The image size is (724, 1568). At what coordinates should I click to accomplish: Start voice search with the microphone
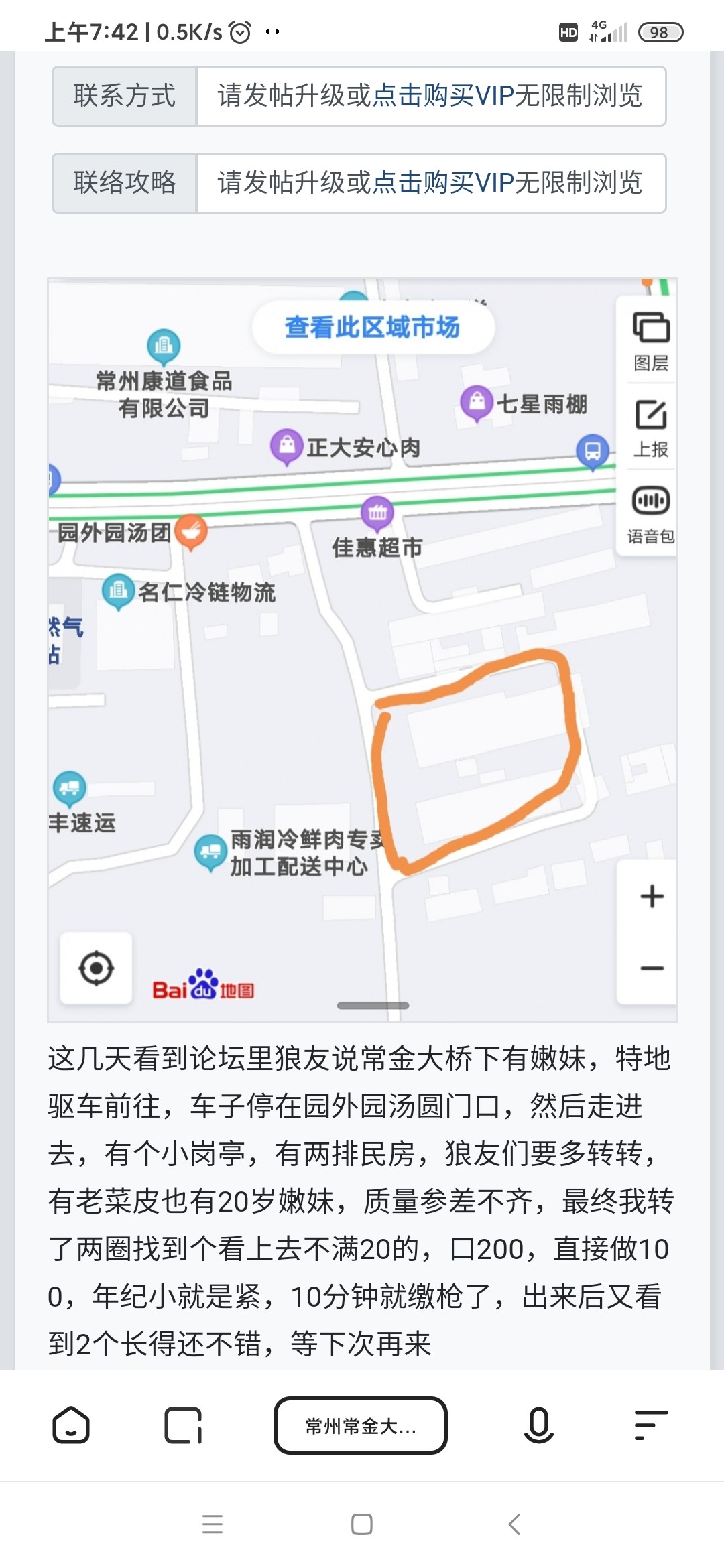click(538, 1425)
